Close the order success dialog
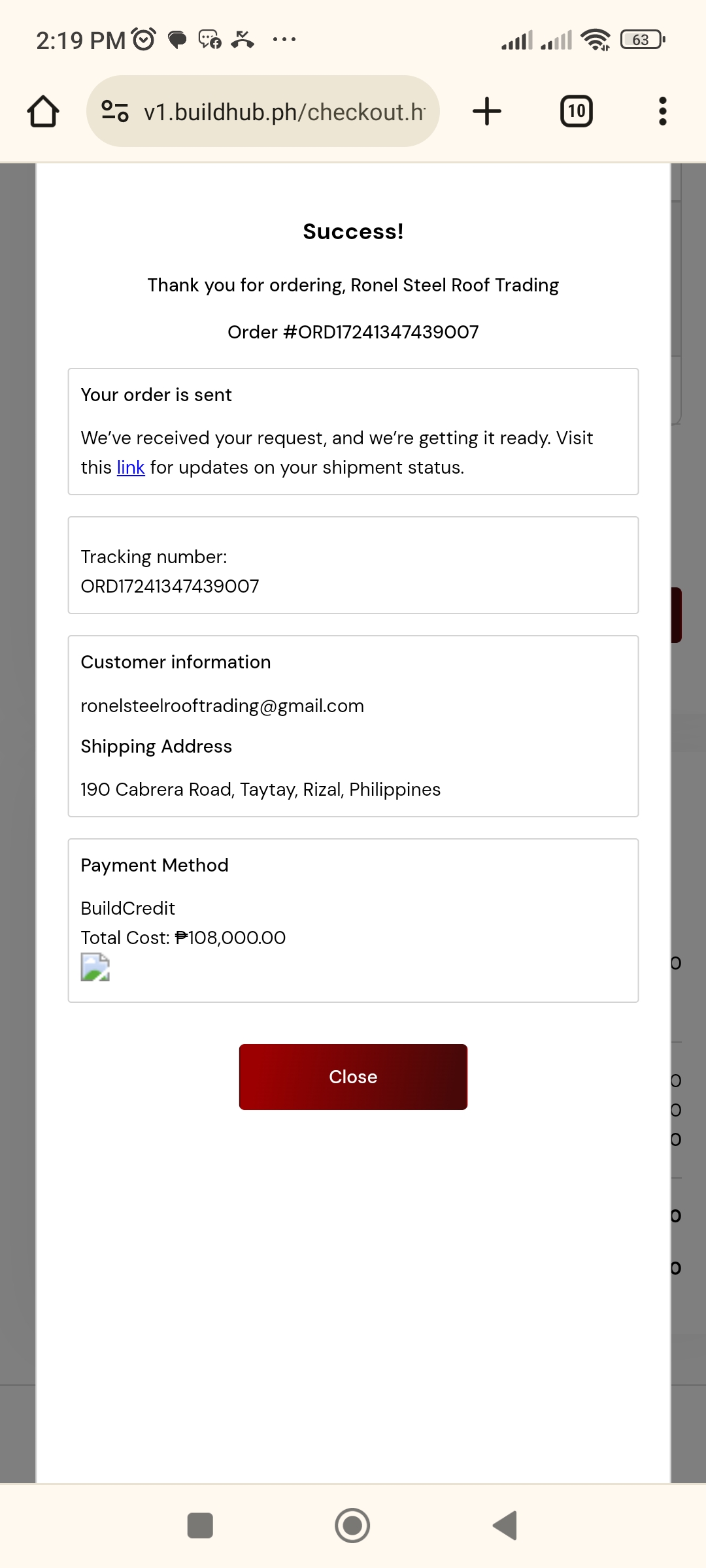Image resolution: width=706 pixels, height=1568 pixels. [x=353, y=1077]
